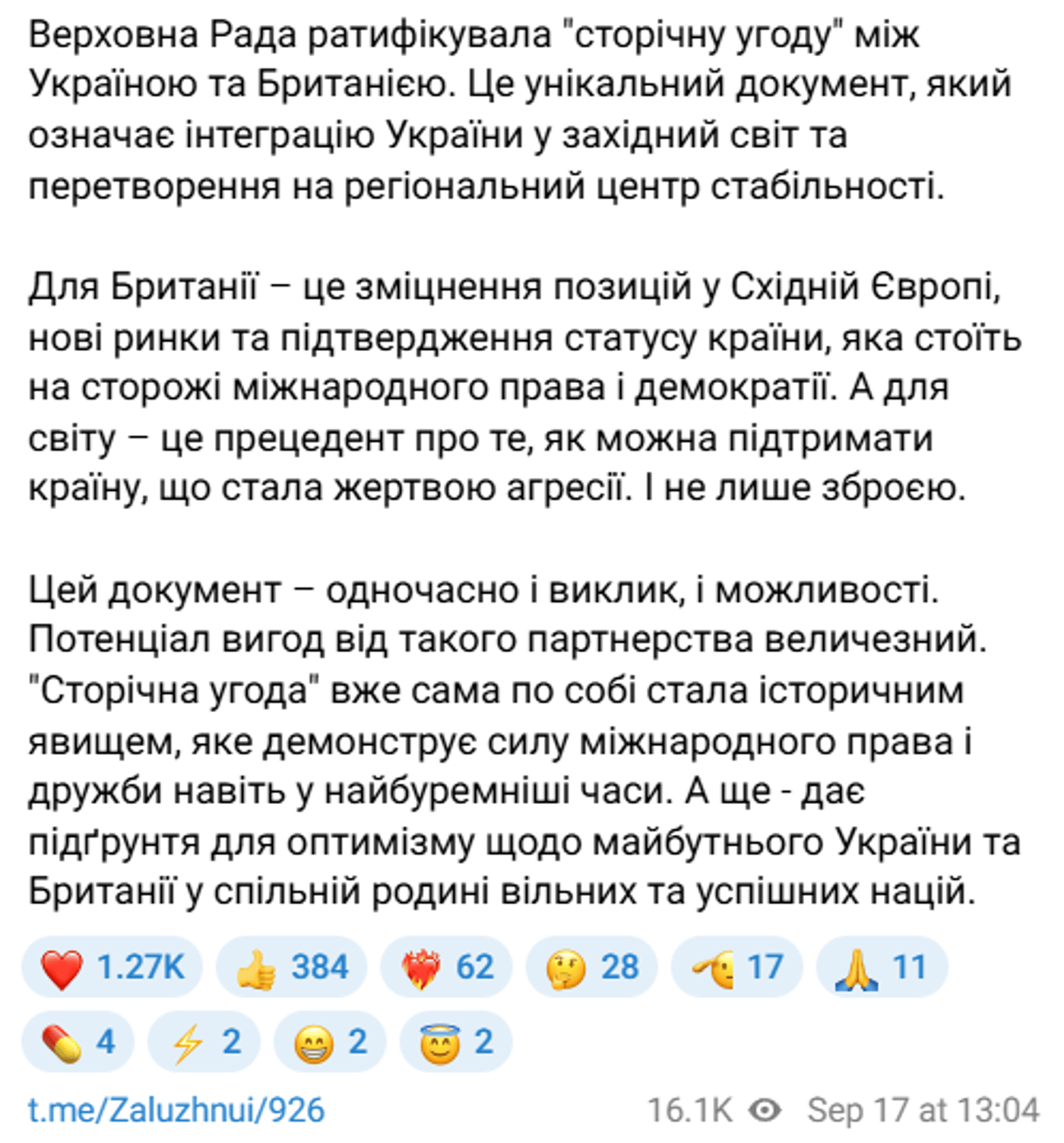1064x1143 pixels.
Task: Click the 16.1K view count
Action: click(x=692, y=1111)
